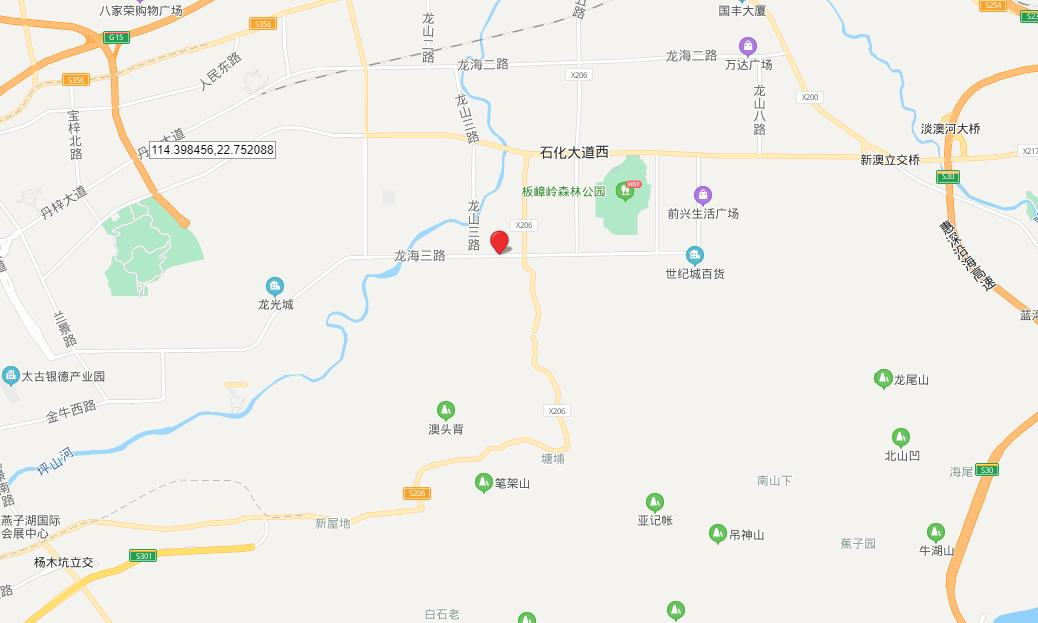Screen dimensions: 1038x623
Task: Tap the 龙尾山 mountain marker
Action: pyautogui.click(x=882, y=379)
